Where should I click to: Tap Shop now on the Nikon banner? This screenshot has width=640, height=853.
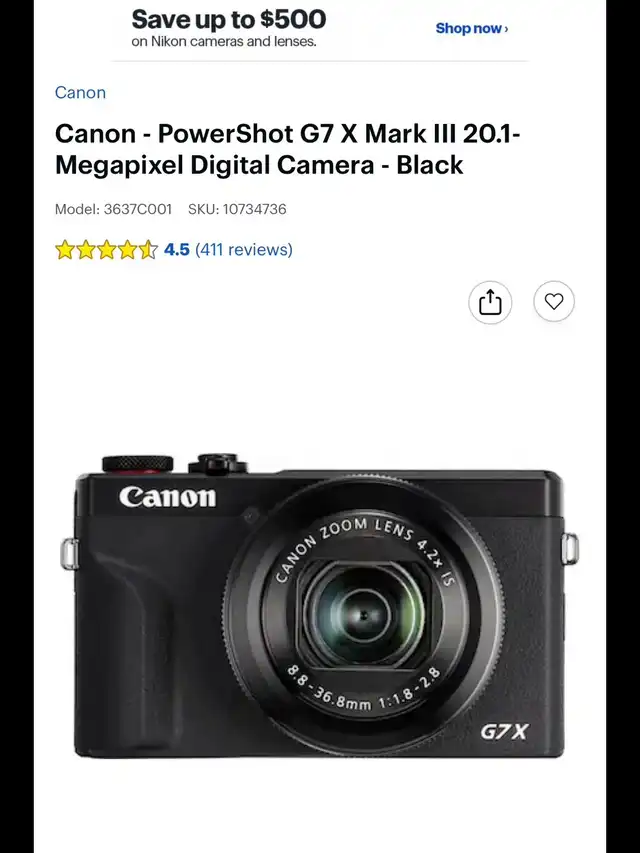point(471,28)
